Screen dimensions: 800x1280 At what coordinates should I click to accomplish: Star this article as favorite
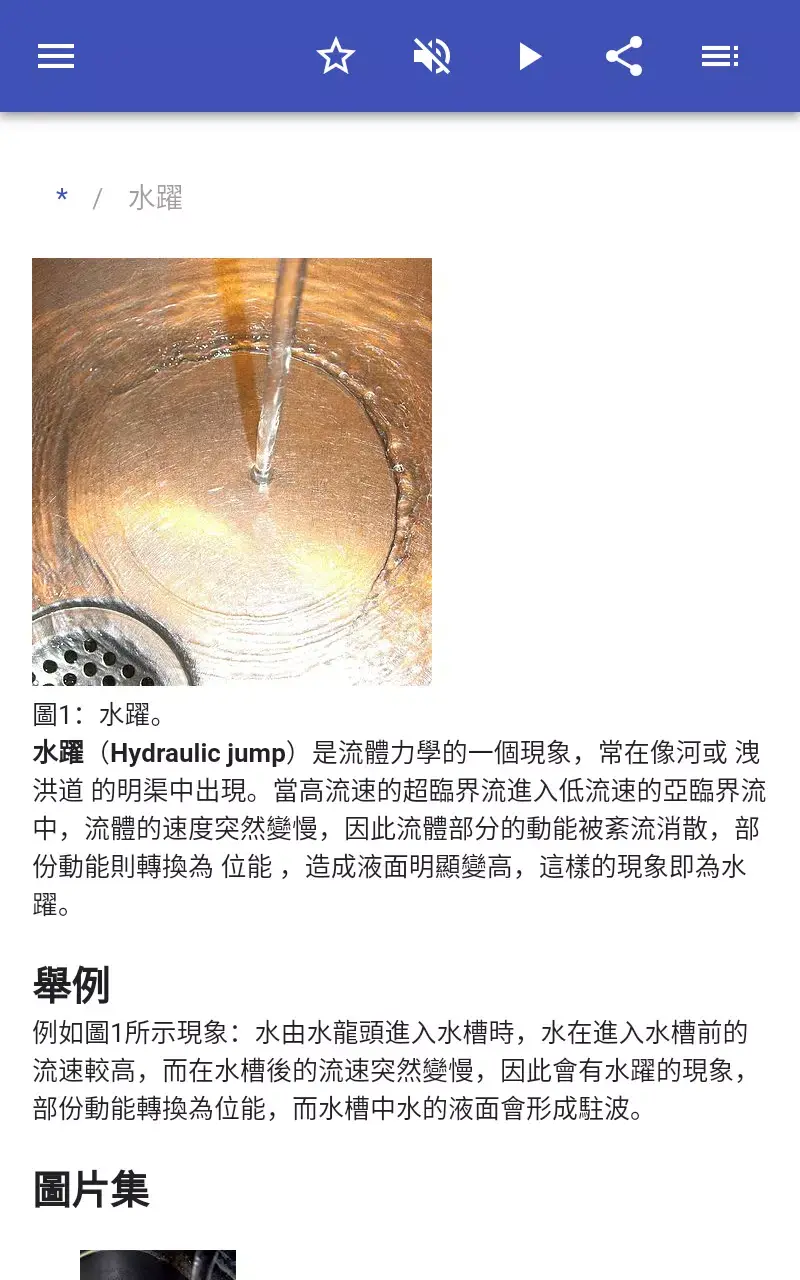click(x=336, y=56)
